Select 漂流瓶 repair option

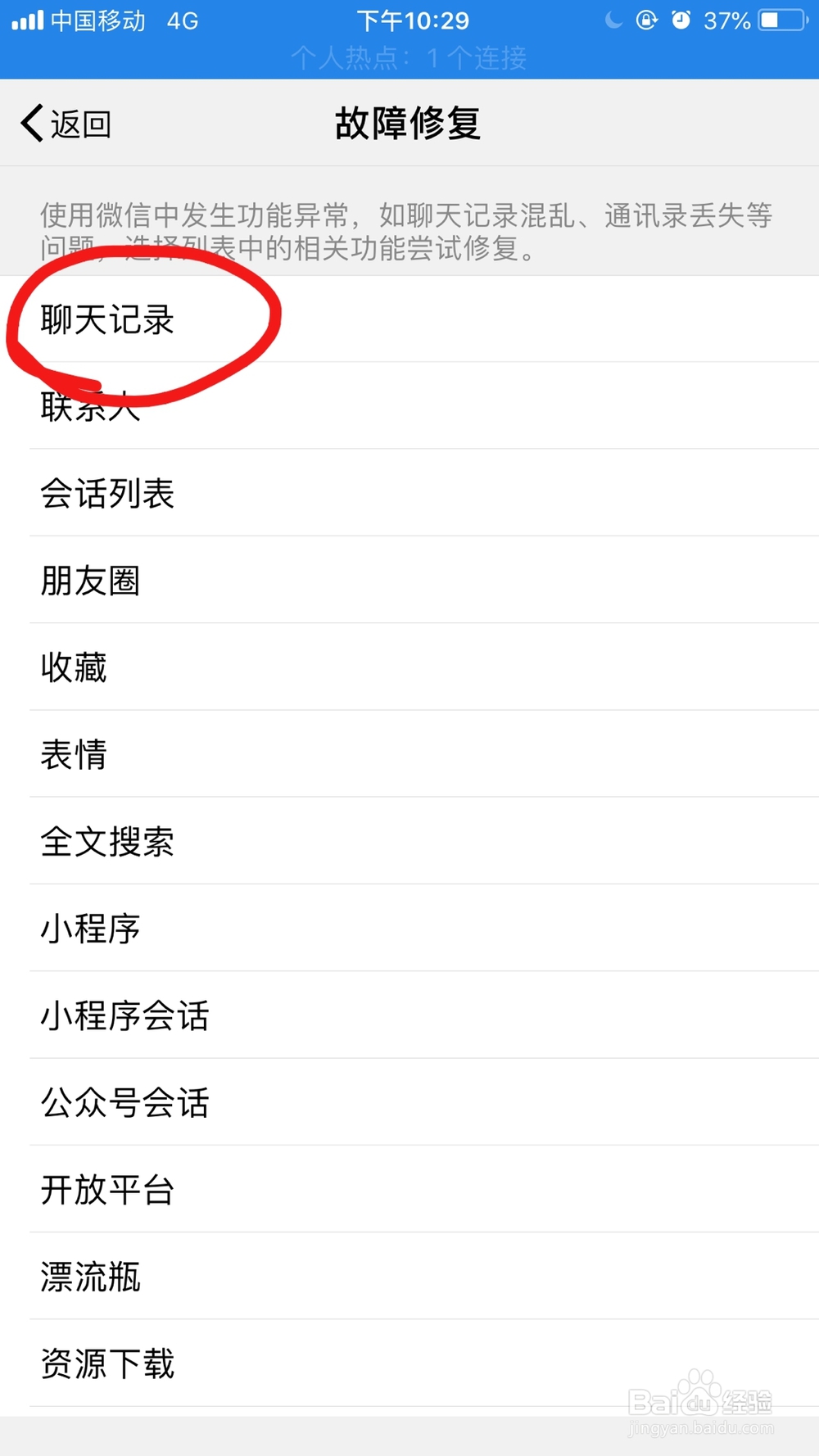coord(90,1275)
